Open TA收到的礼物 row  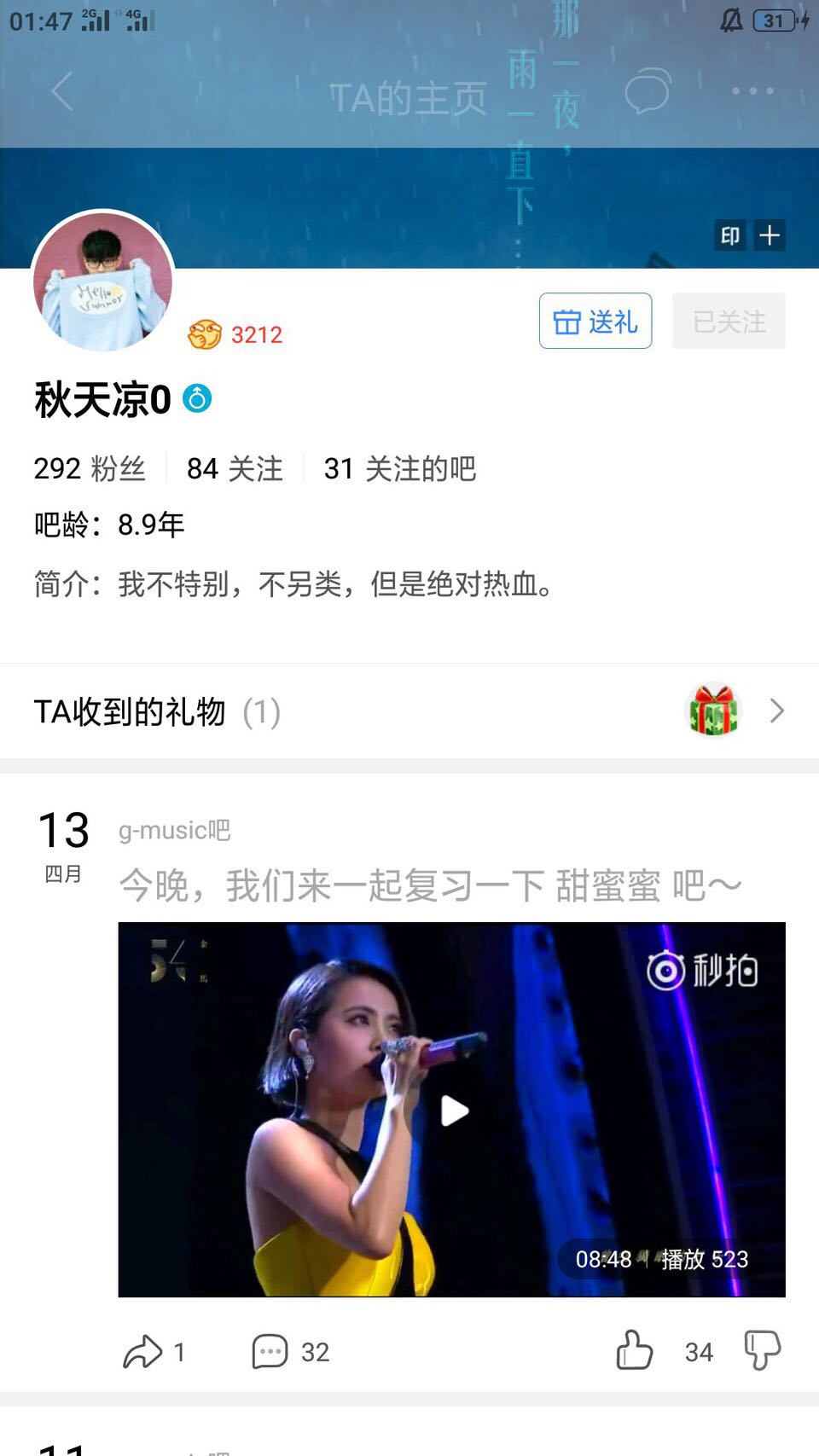tap(409, 711)
